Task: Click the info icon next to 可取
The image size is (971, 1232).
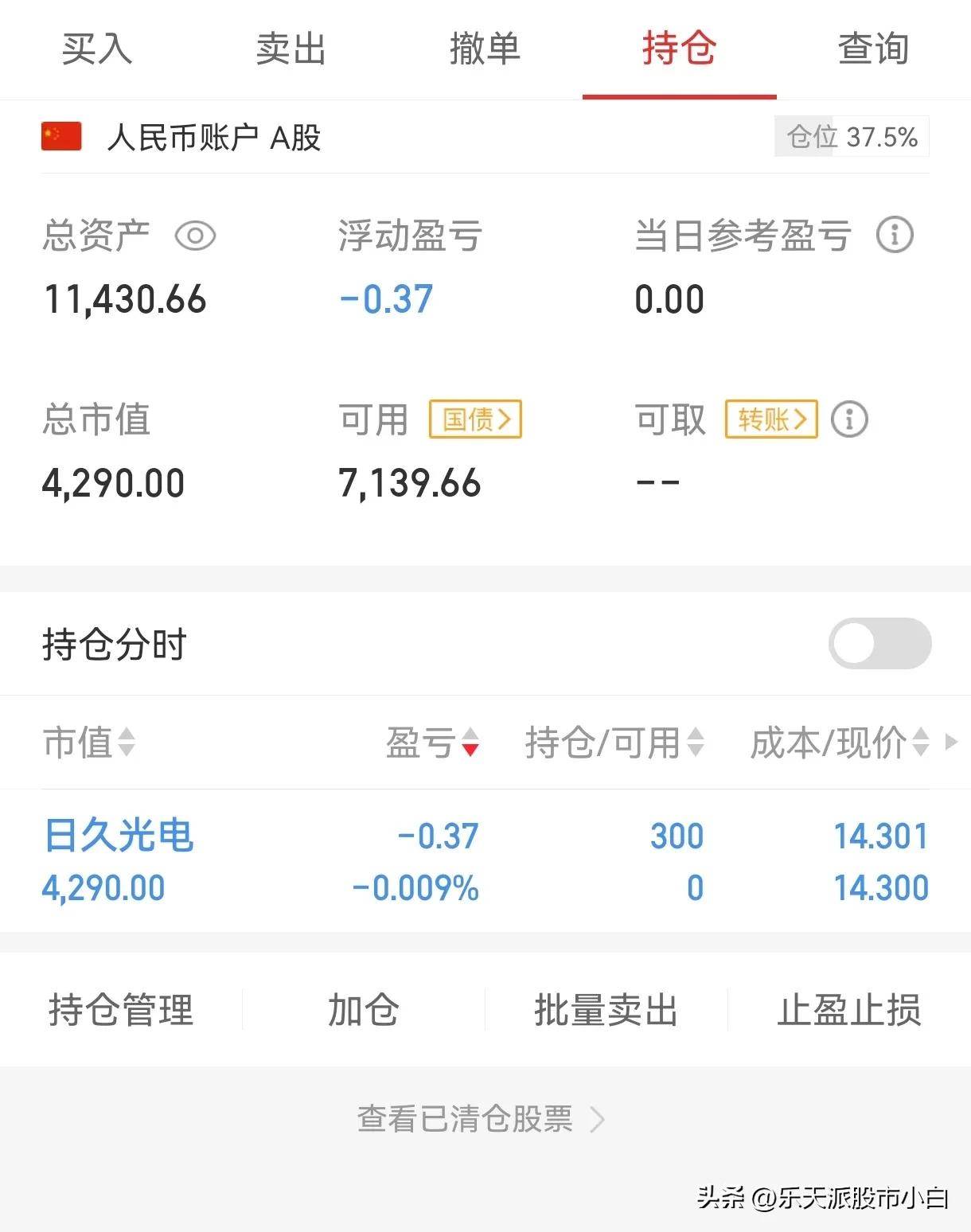Action: pyautogui.click(x=850, y=419)
